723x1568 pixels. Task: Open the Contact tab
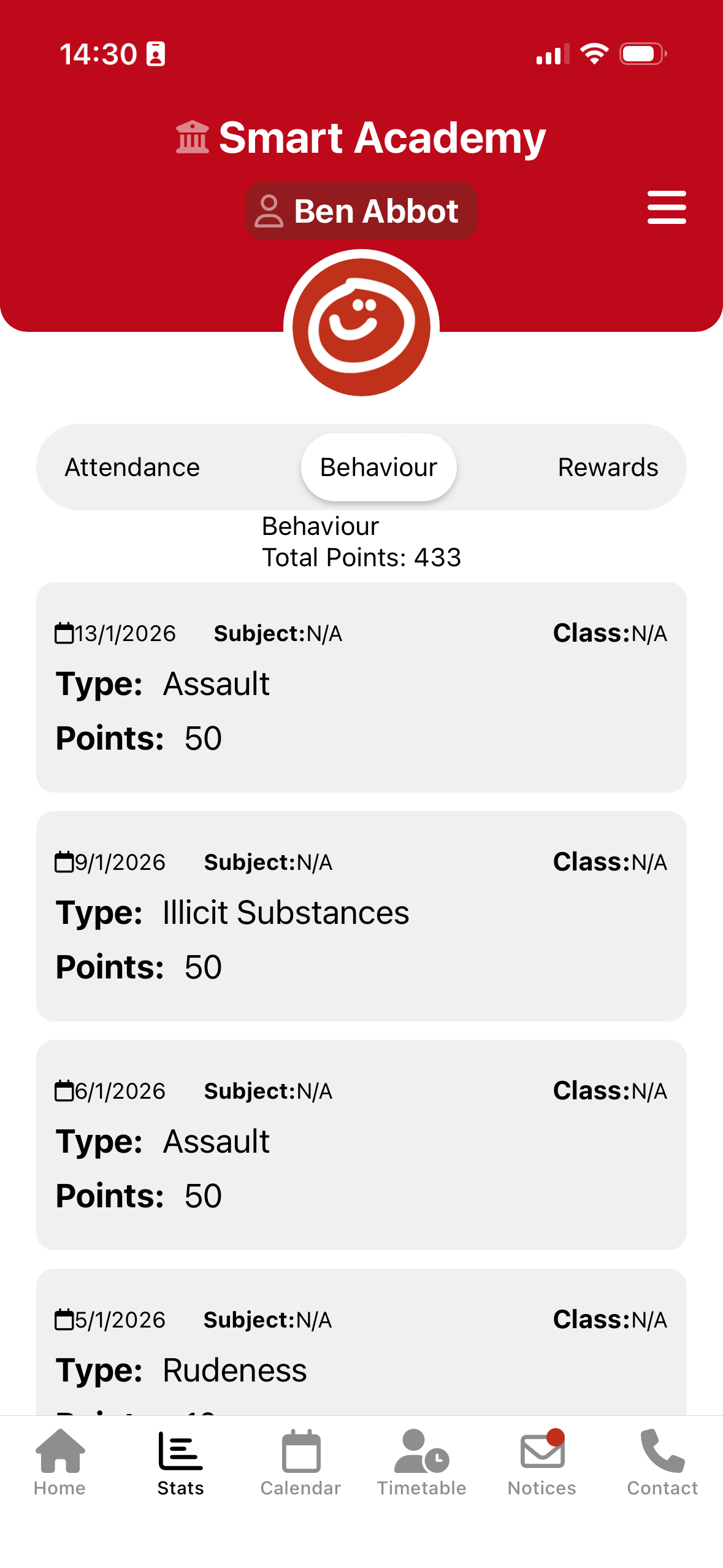(662, 1462)
